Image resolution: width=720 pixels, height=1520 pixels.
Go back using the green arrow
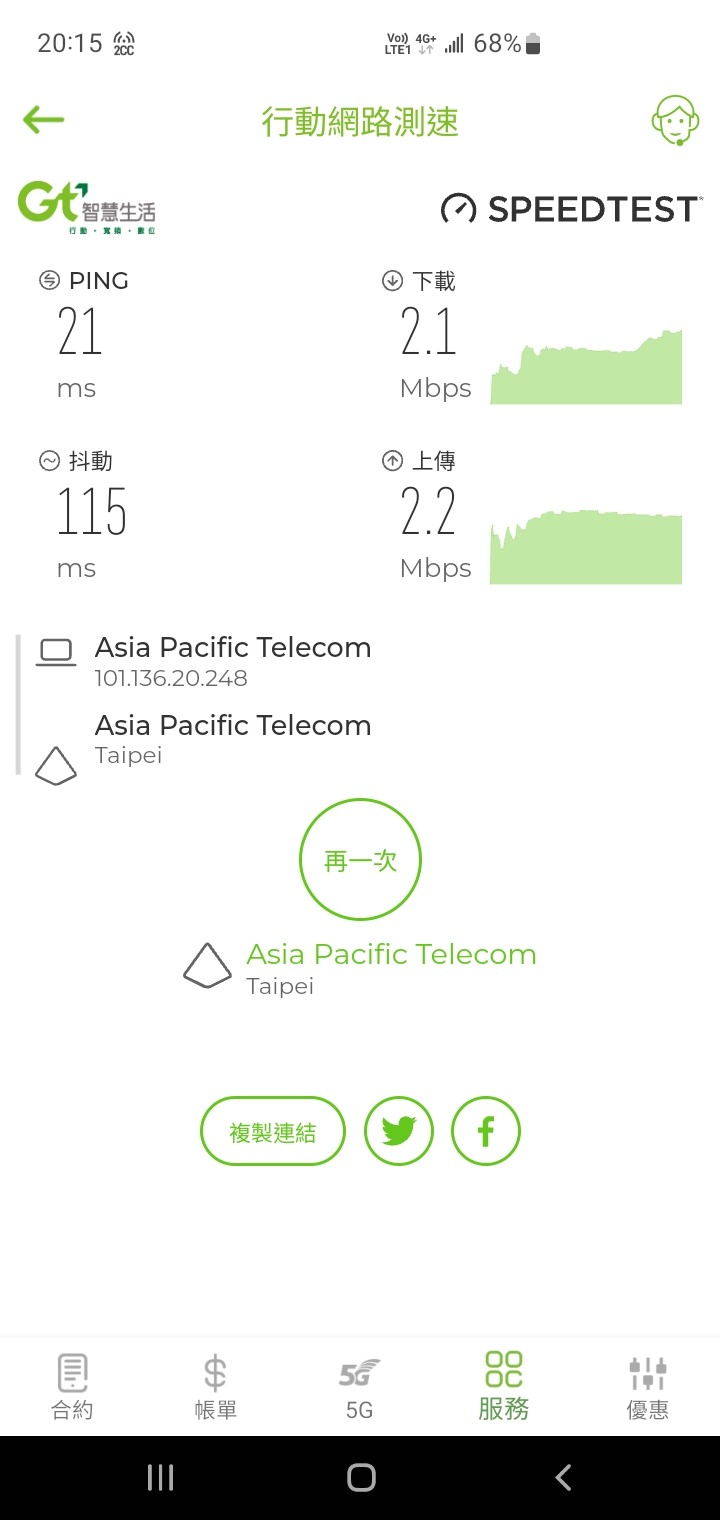43,121
